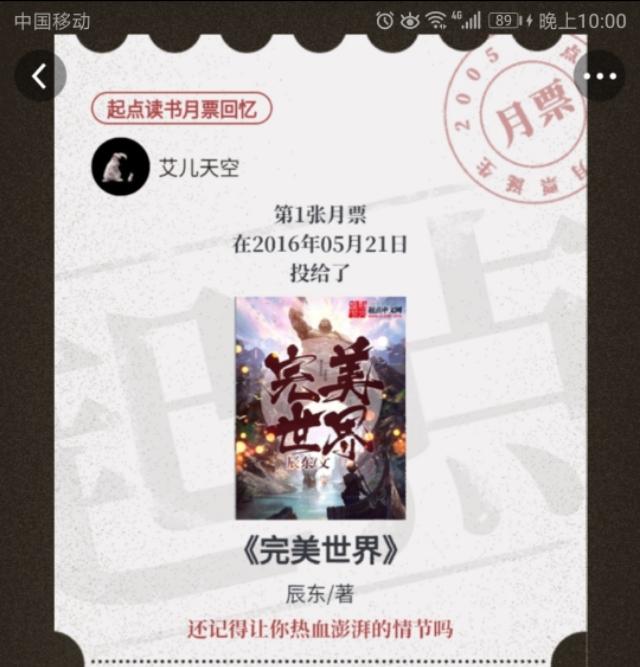
Task: Go back using the arrow button
Action: click(40, 77)
